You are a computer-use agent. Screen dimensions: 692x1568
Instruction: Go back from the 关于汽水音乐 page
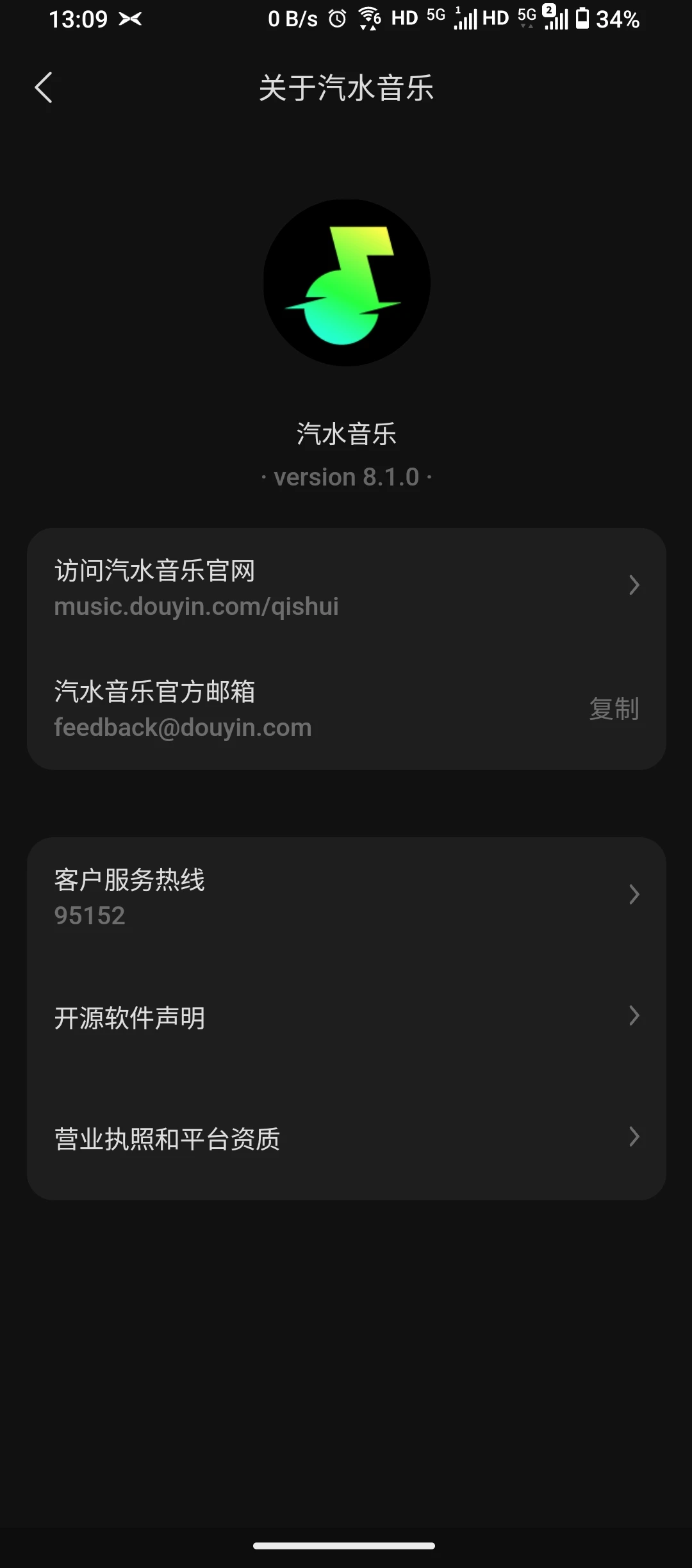(44, 88)
